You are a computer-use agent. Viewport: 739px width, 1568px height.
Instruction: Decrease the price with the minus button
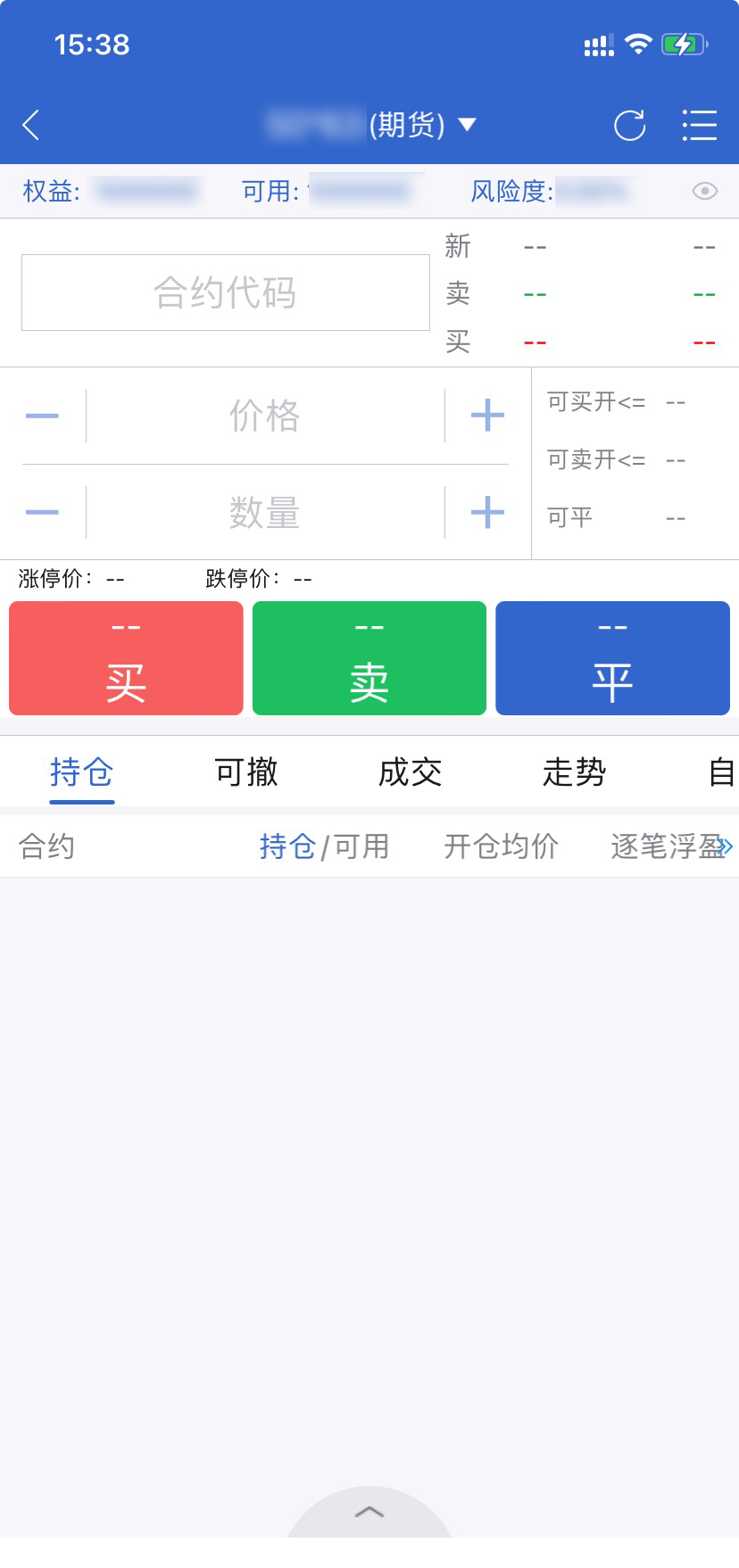(42, 416)
